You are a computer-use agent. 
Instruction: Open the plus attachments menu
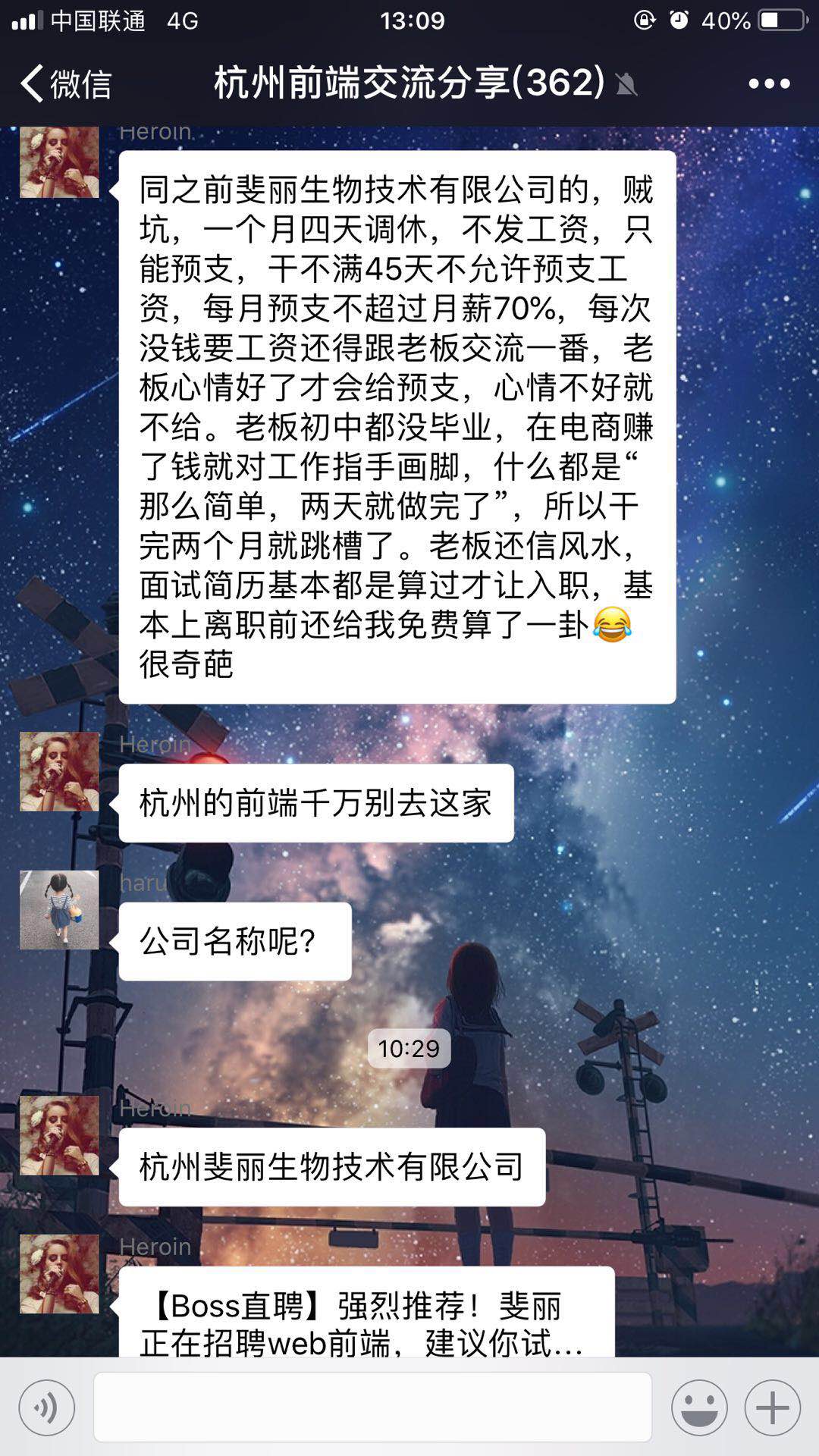point(772,1407)
